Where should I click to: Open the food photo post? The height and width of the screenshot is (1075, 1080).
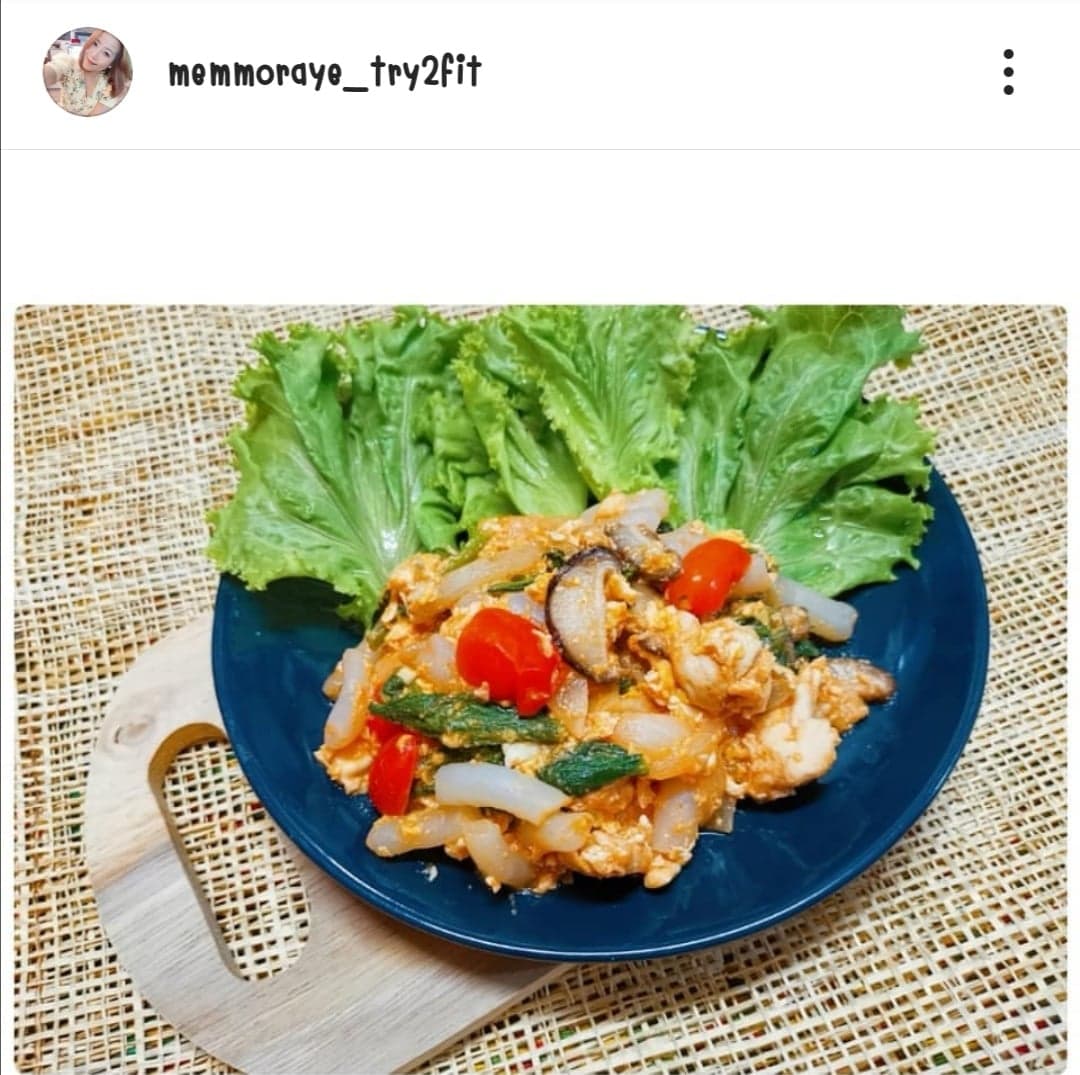pyautogui.click(x=540, y=688)
